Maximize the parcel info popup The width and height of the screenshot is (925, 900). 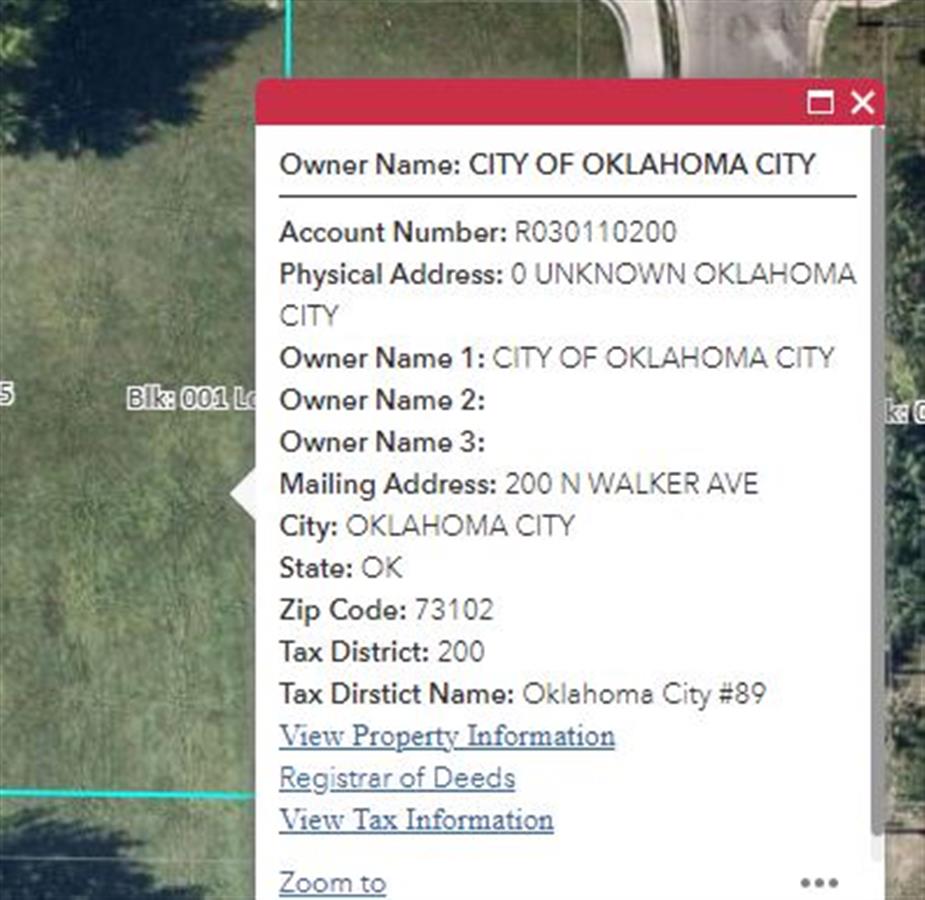(820, 102)
